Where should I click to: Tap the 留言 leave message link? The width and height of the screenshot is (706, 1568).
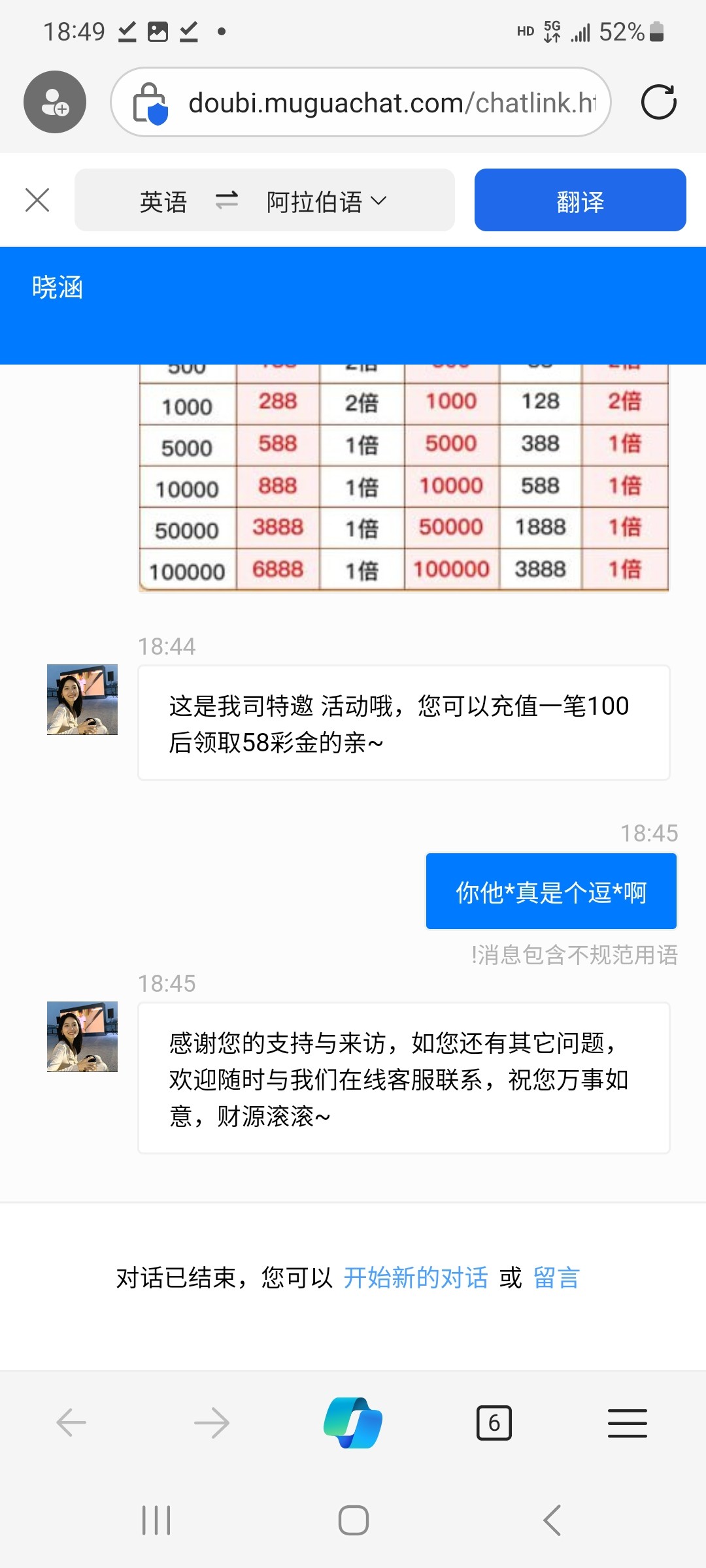click(556, 1277)
